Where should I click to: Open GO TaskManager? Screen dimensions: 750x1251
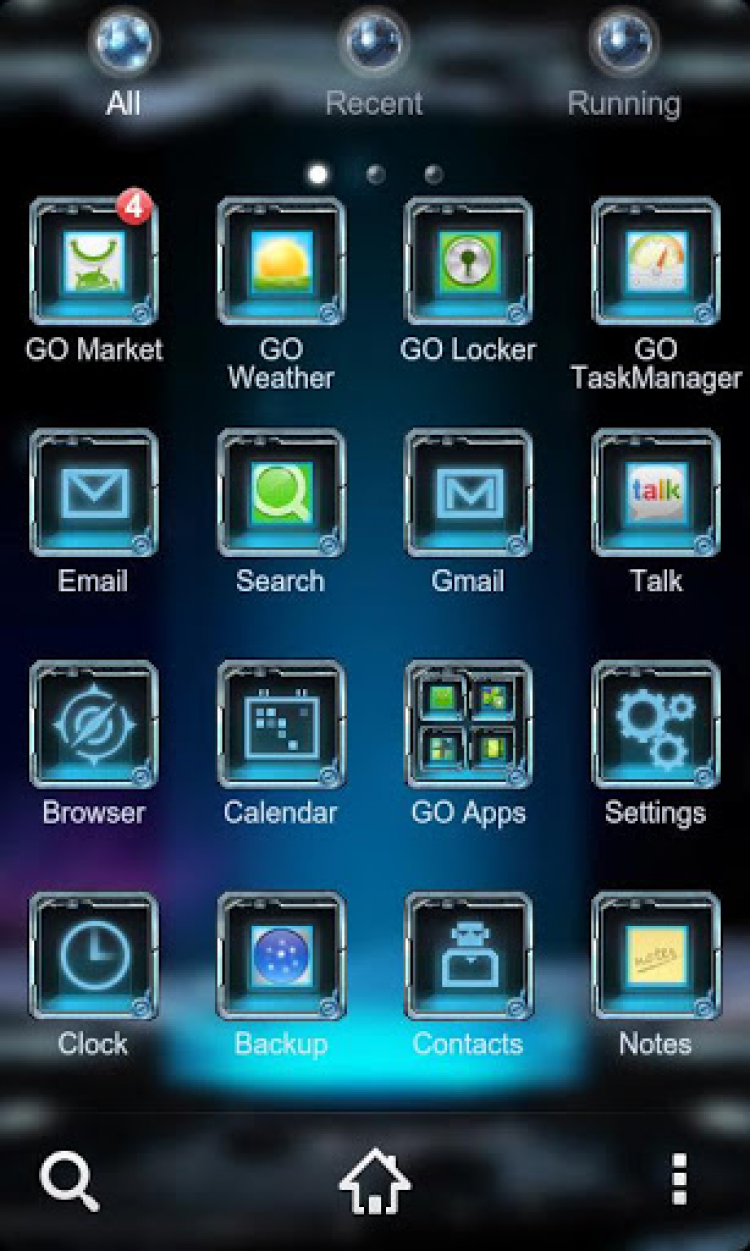click(x=656, y=262)
